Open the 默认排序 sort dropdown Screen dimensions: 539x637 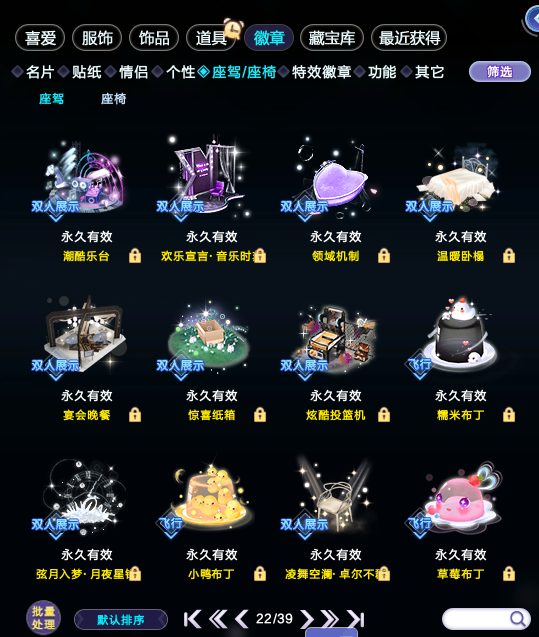click(121, 620)
